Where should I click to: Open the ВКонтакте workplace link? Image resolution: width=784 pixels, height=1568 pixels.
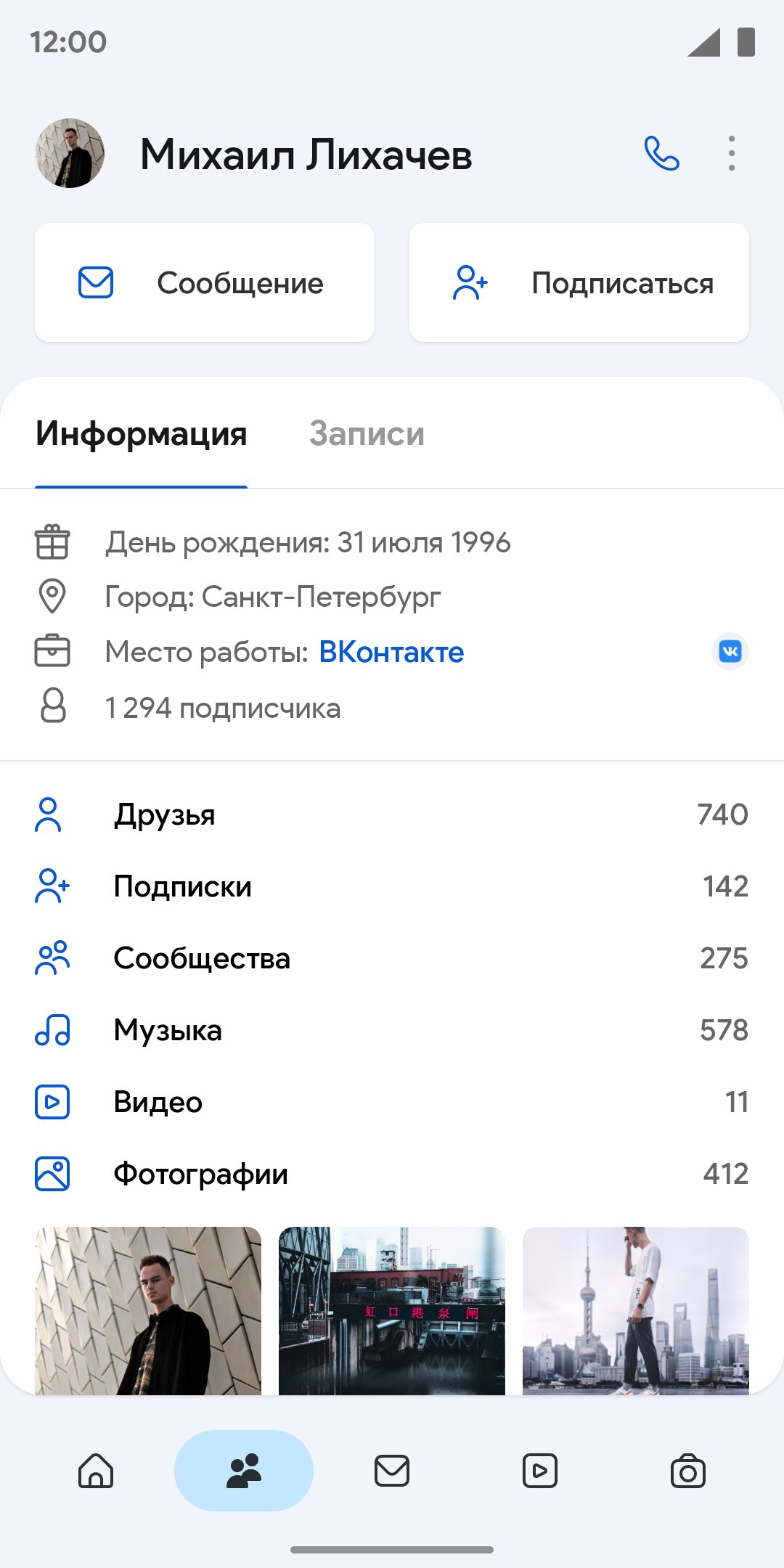coord(391,652)
